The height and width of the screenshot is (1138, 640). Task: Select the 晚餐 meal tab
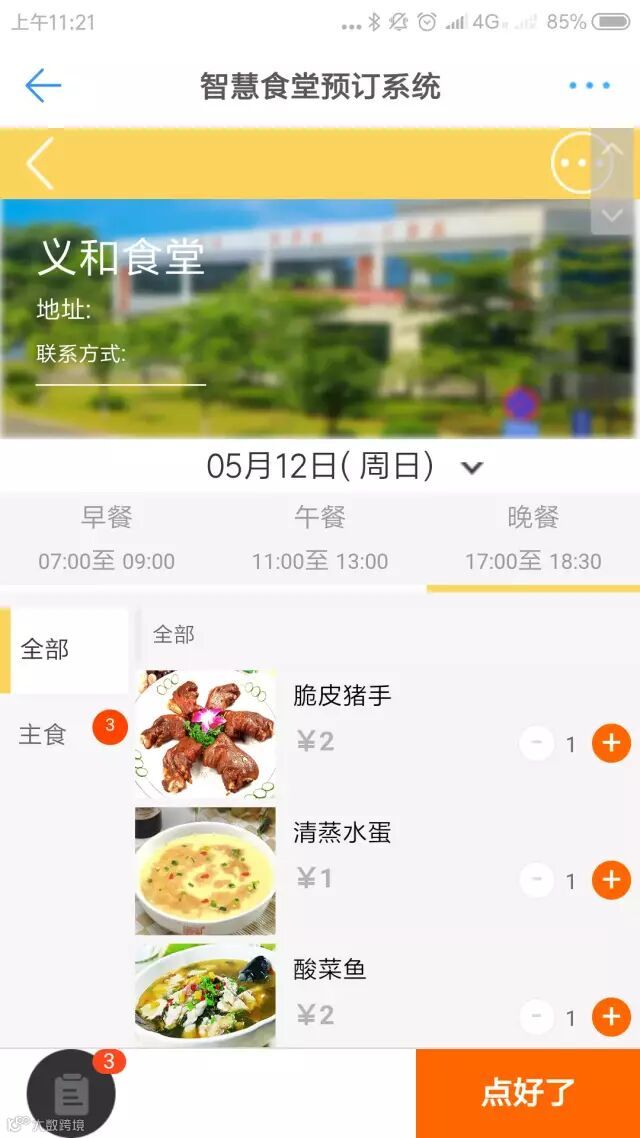coord(533,538)
